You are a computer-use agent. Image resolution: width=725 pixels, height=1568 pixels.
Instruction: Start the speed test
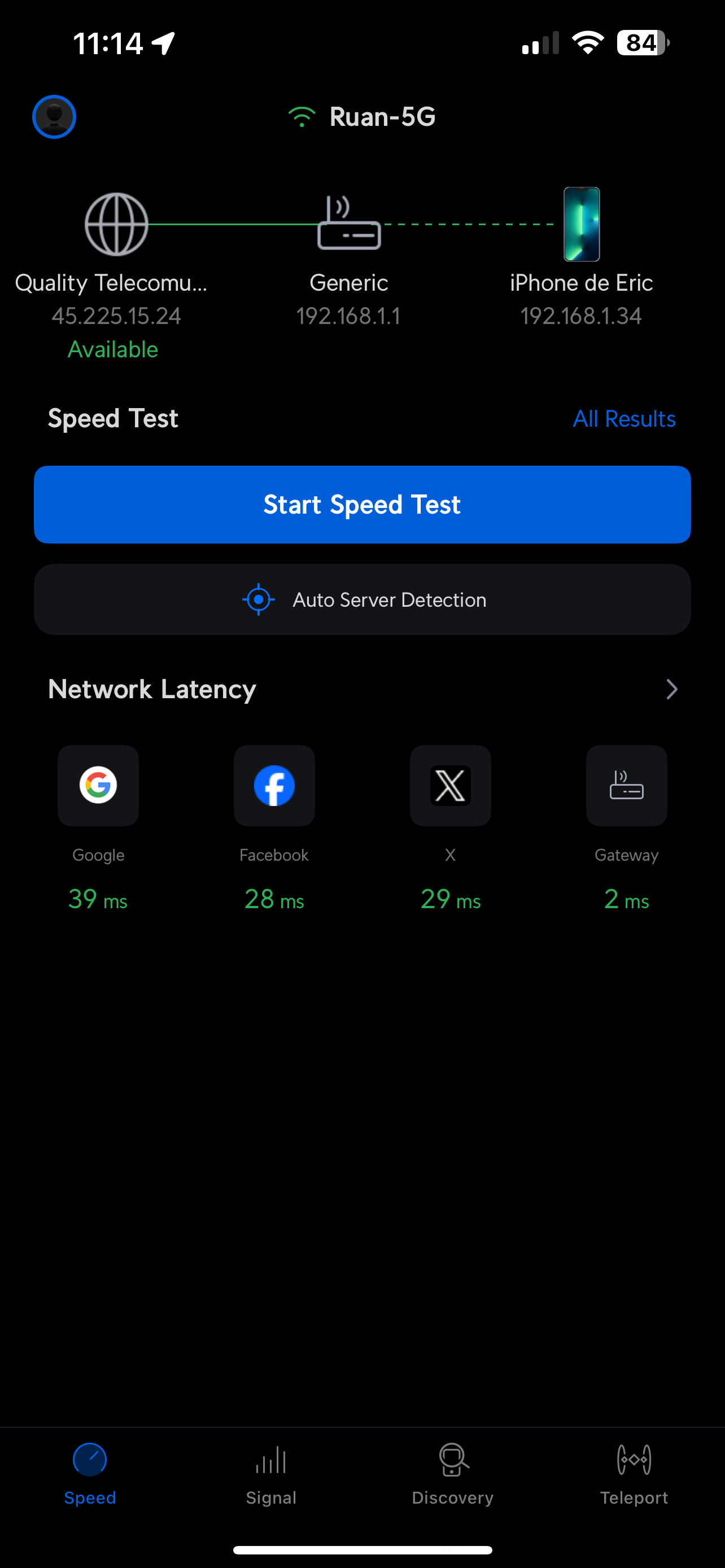362,505
